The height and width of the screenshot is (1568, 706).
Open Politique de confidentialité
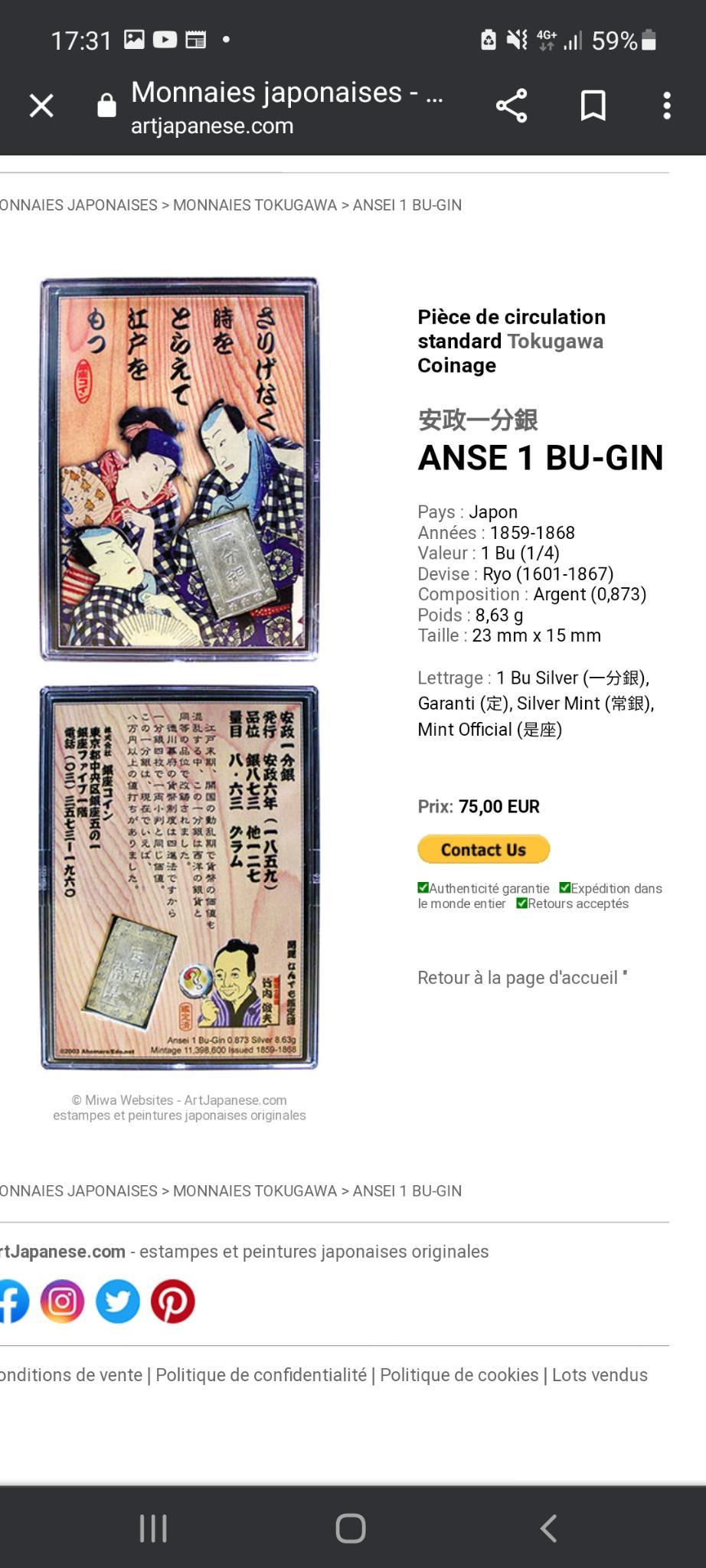click(261, 1375)
